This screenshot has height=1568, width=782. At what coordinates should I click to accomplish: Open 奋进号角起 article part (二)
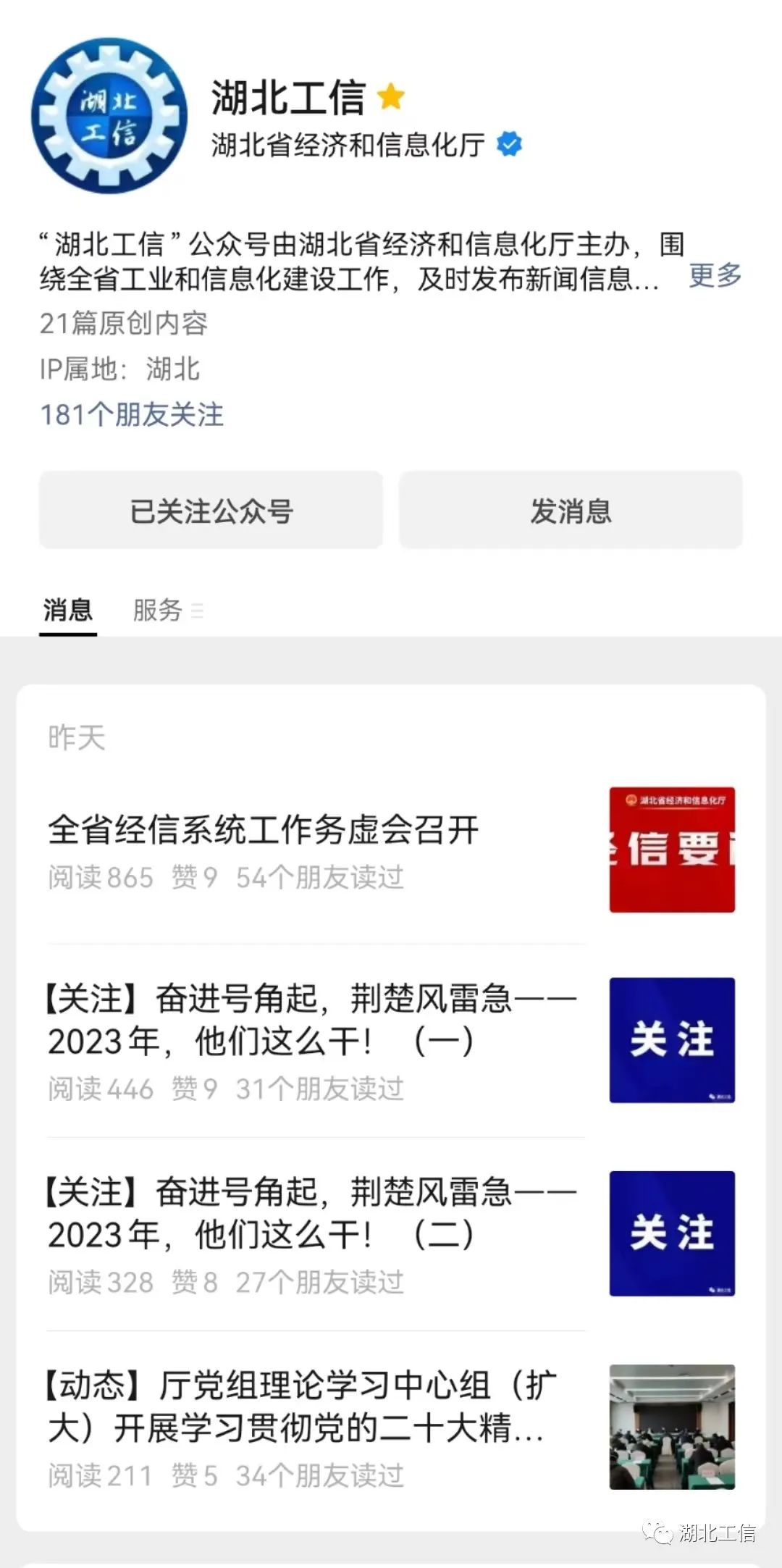pos(391,1234)
